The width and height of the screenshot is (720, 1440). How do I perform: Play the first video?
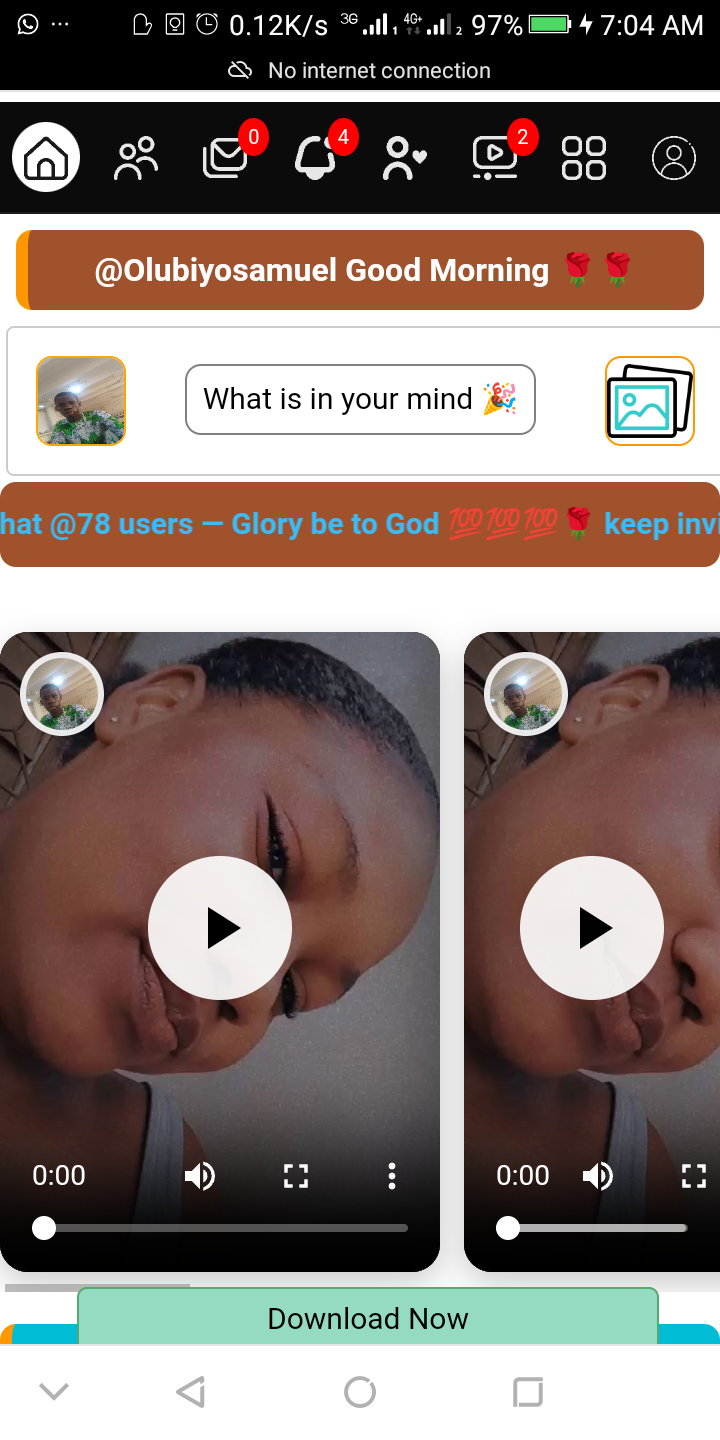[220, 928]
